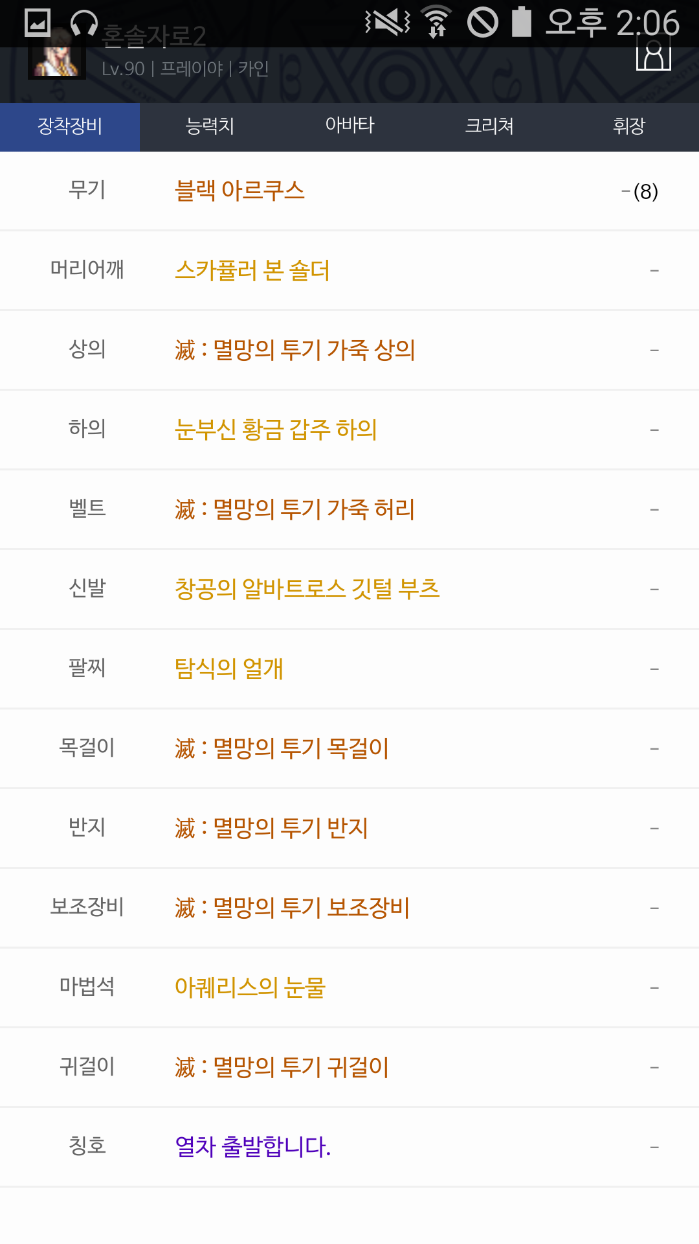This screenshot has height=1244, width=699.
Task: Open 멸망의 투기 가죽 허리 belt
Action: (x=295, y=509)
